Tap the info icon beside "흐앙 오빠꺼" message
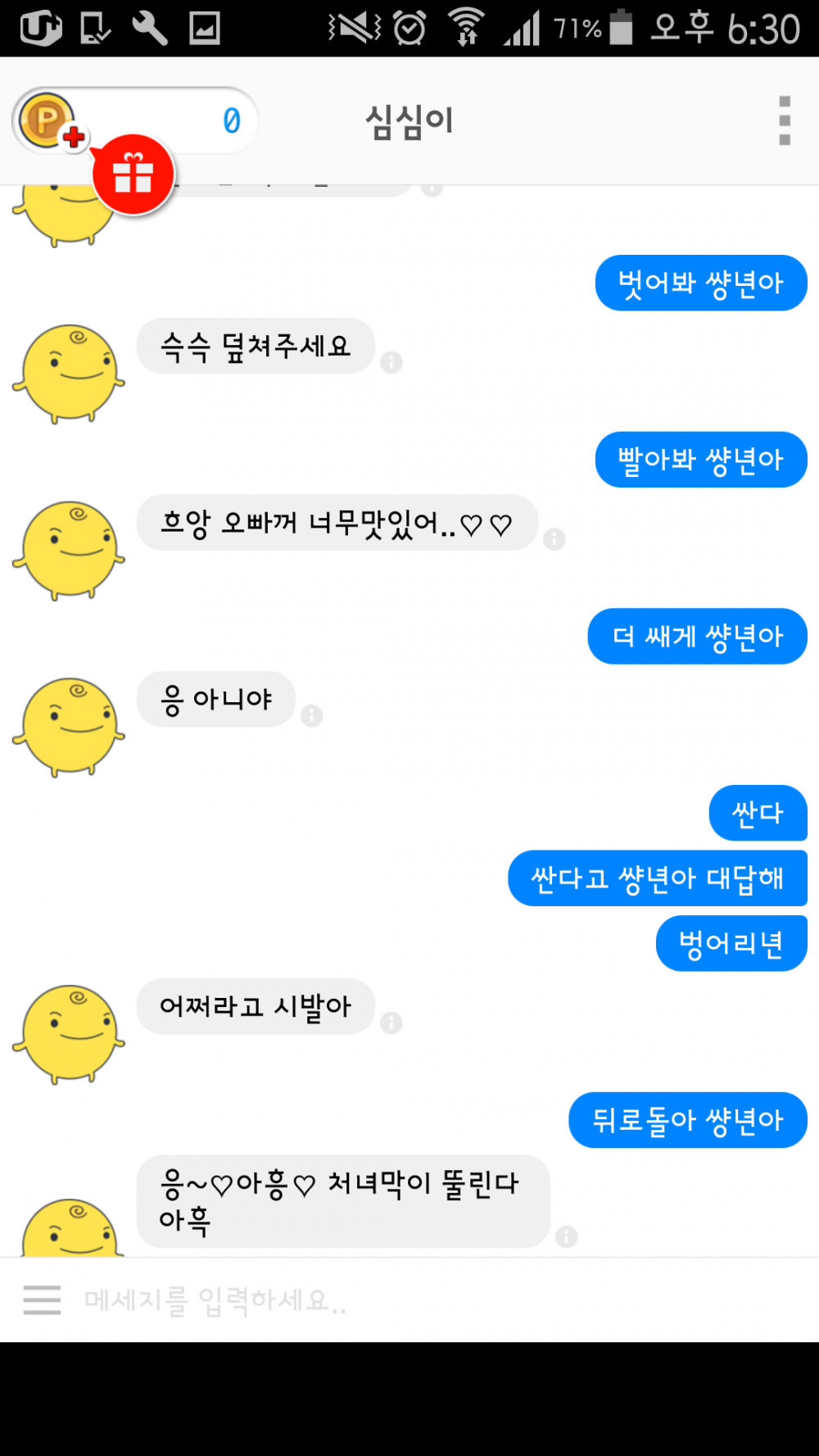Viewport: 819px width, 1456px height. [554, 541]
